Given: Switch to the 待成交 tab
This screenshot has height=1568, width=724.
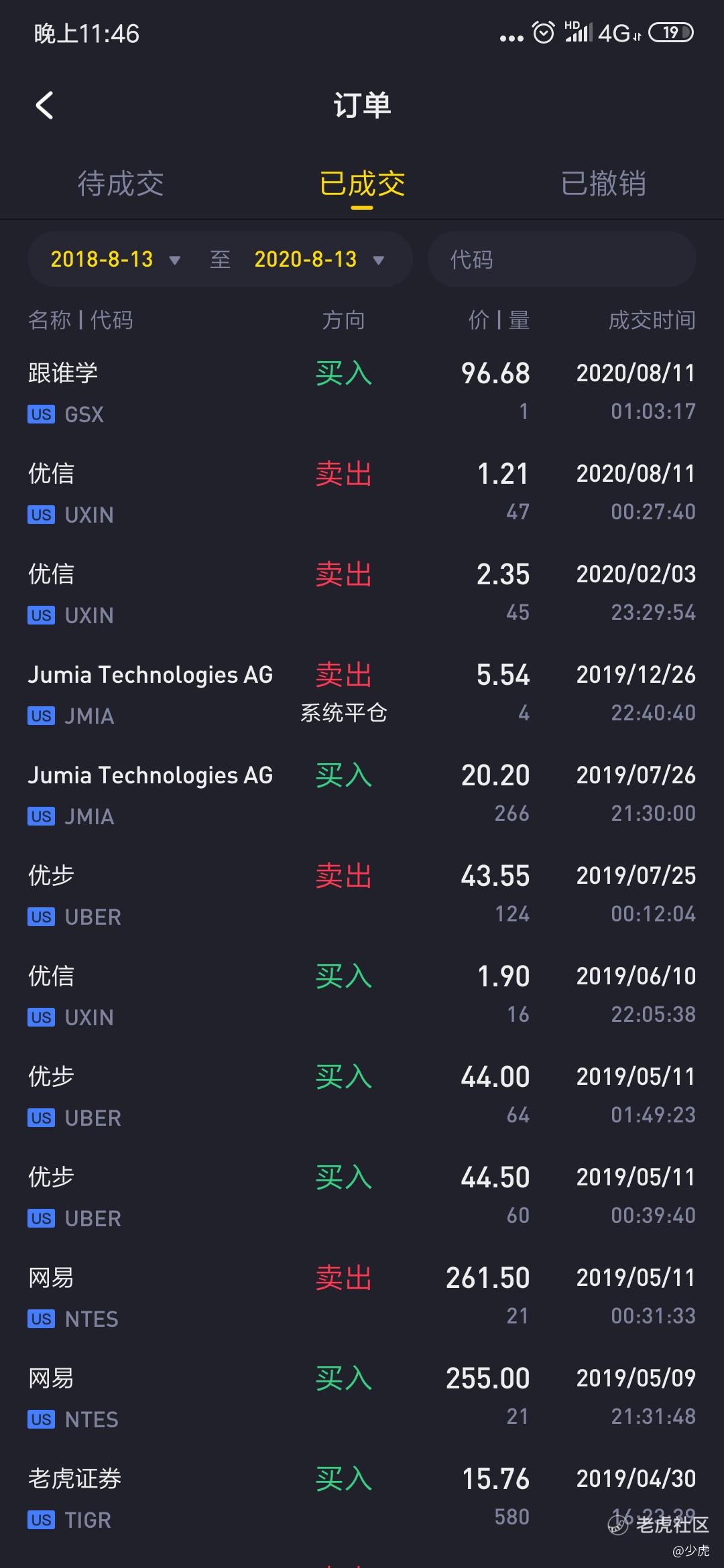Looking at the screenshot, I should tap(121, 184).
